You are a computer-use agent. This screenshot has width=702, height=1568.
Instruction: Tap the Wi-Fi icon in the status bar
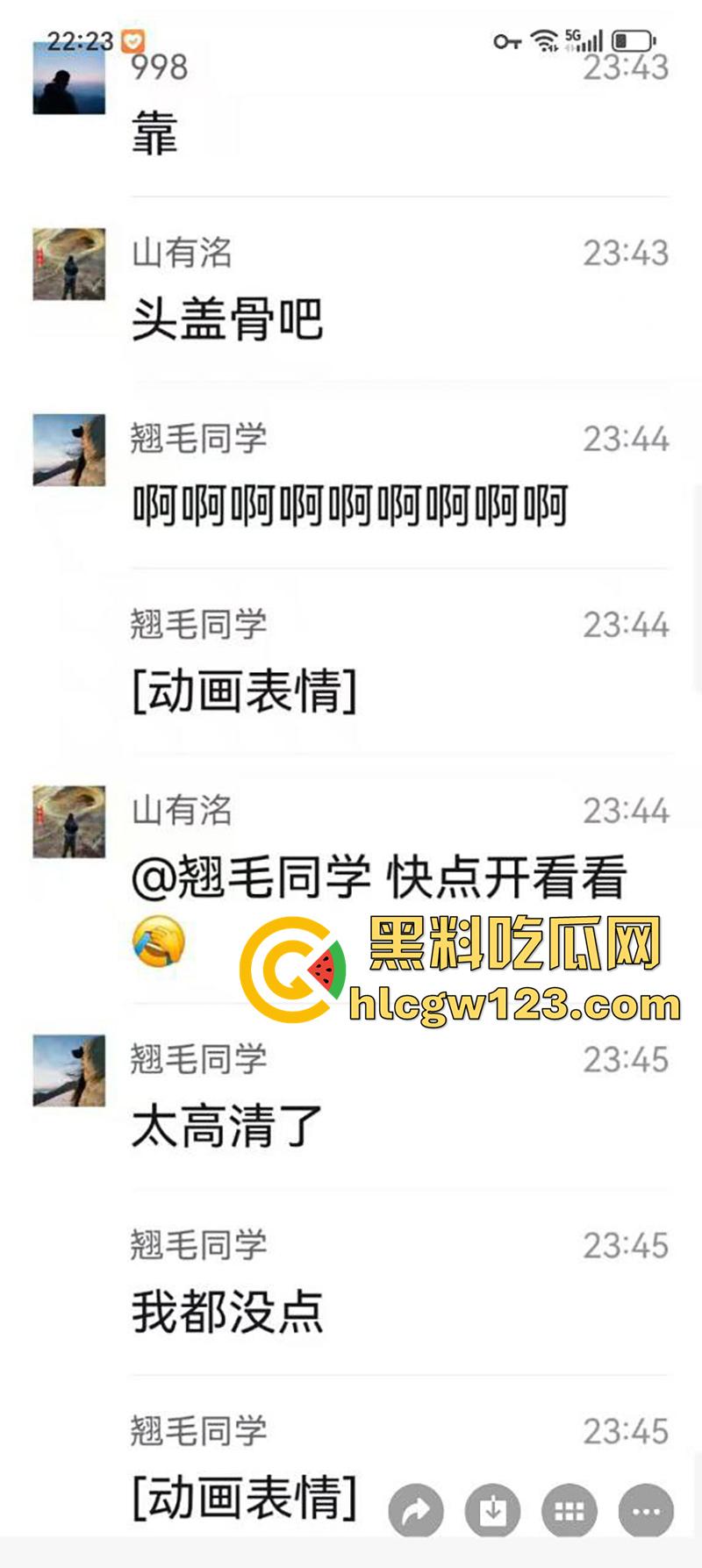542,39
